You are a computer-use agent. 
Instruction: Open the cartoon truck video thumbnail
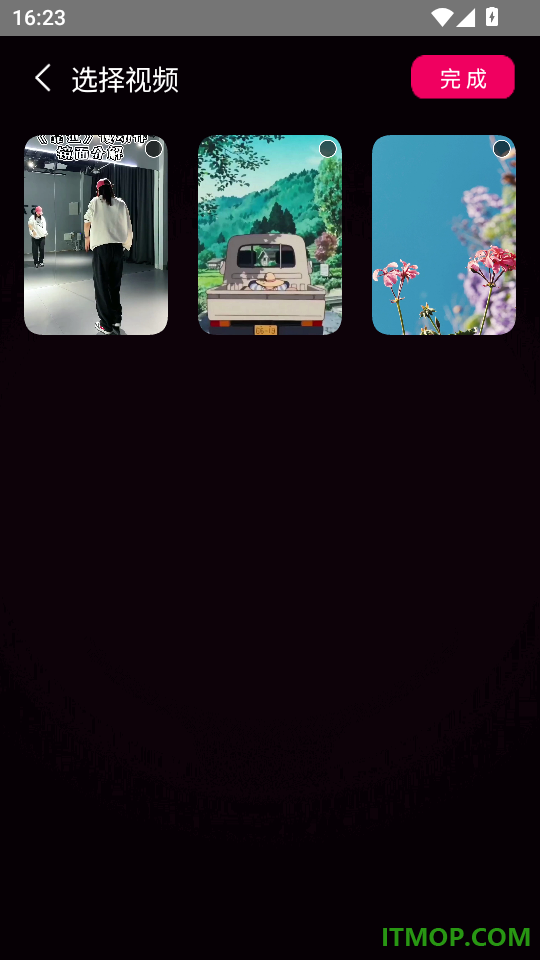point(270,235)
